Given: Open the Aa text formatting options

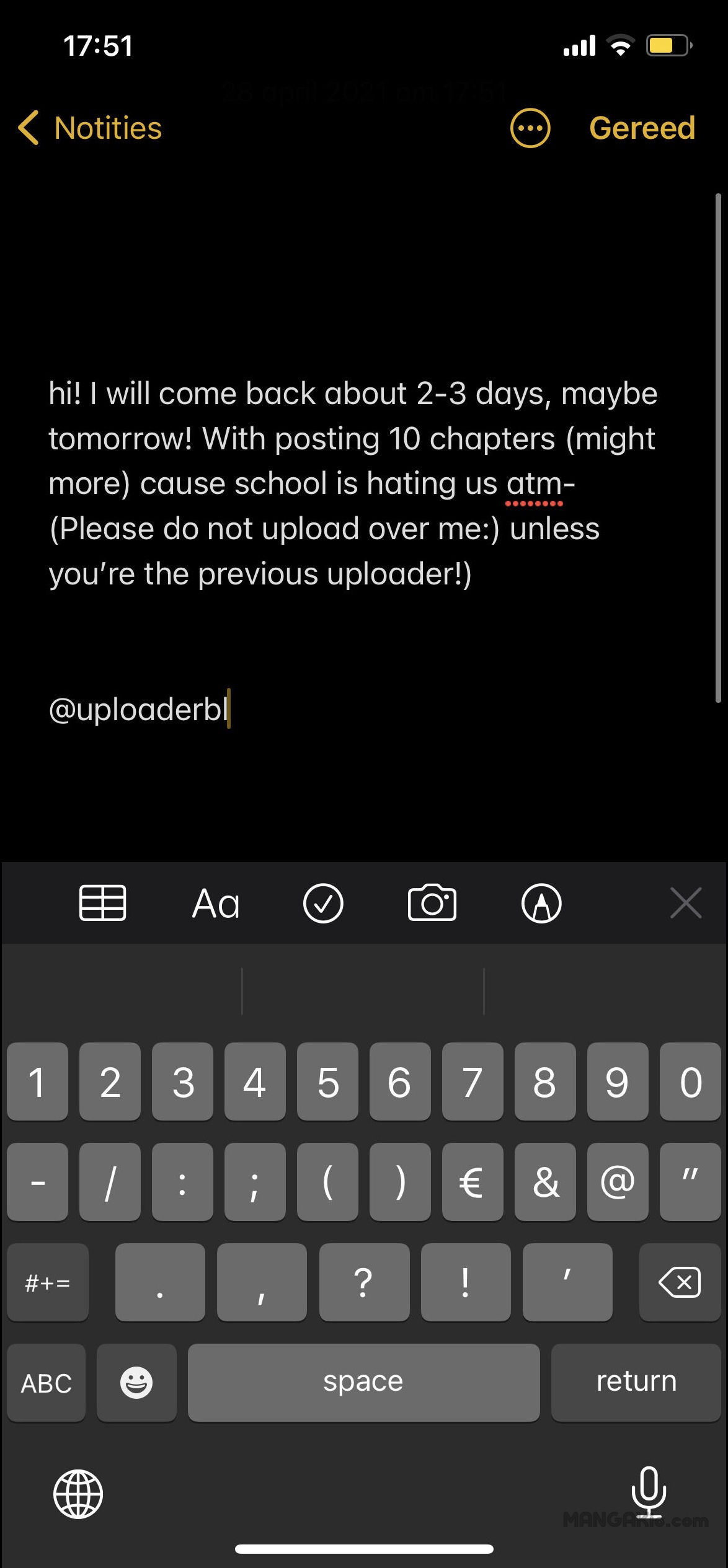Looking at the screenshot, I should pos(215,903).
